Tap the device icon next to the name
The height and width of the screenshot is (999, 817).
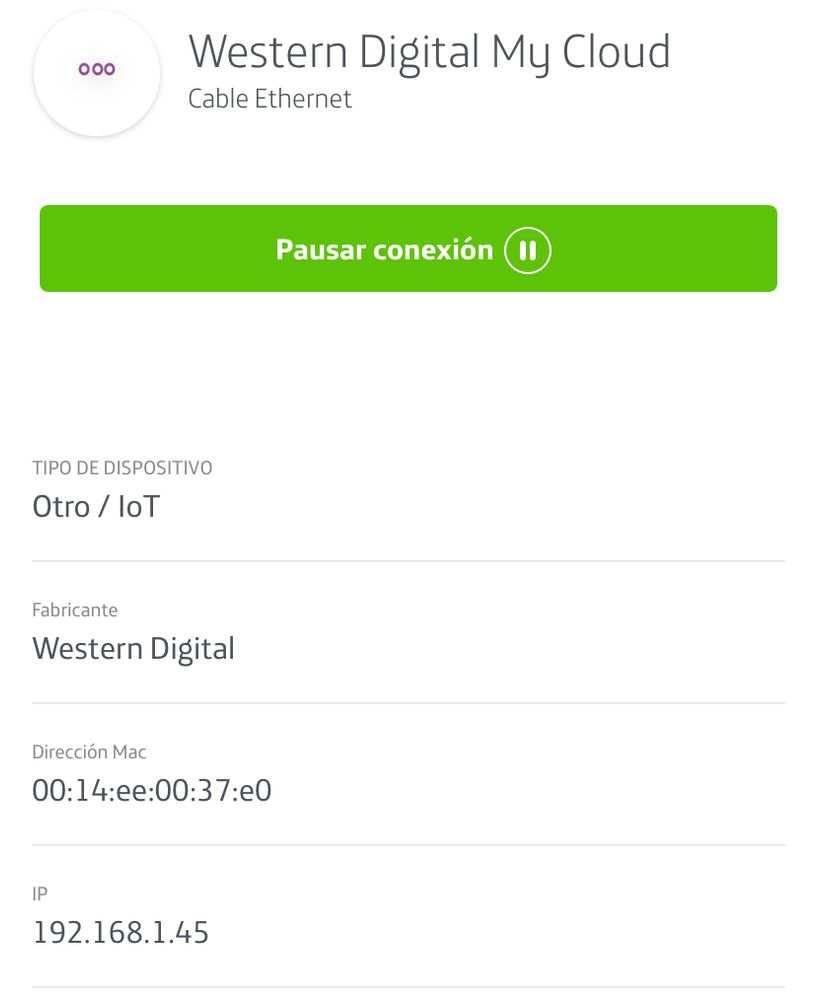coord(97,70)
